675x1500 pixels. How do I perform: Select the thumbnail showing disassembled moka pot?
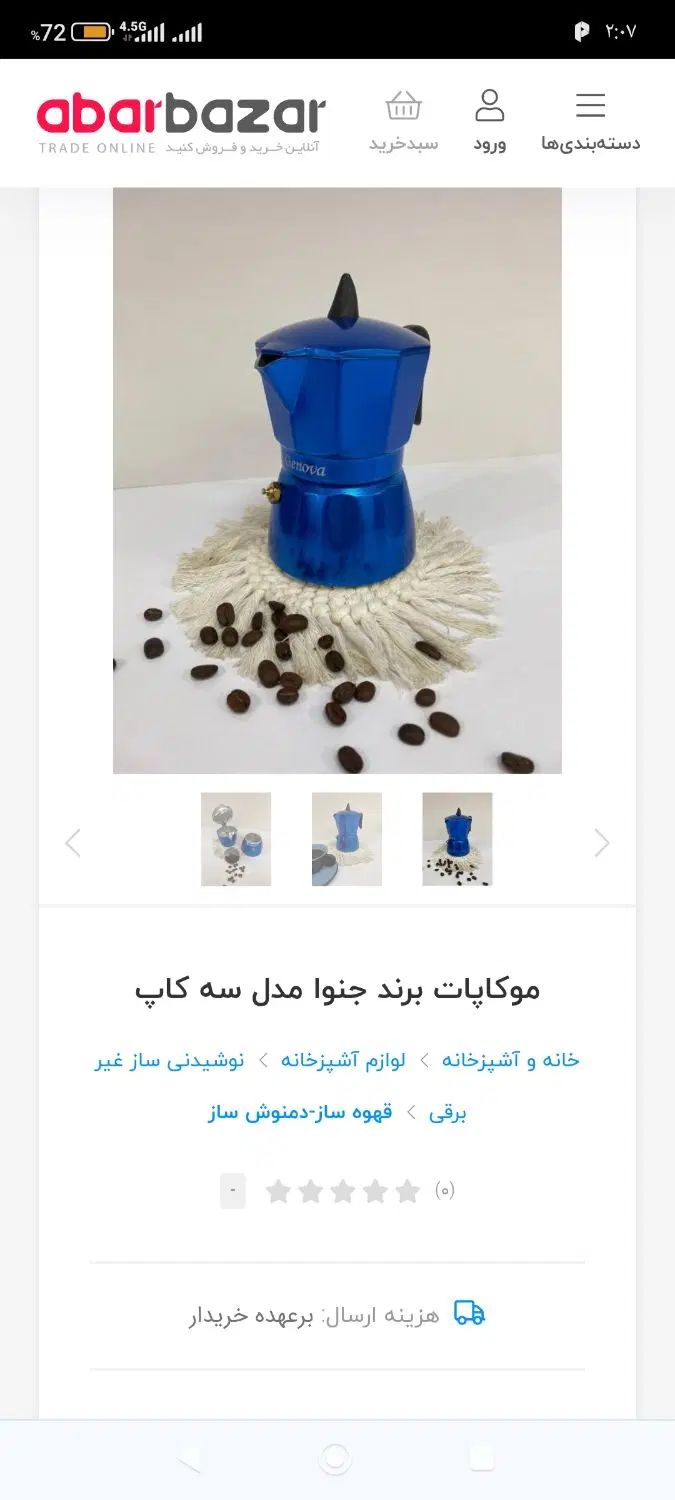coord(236,839)
